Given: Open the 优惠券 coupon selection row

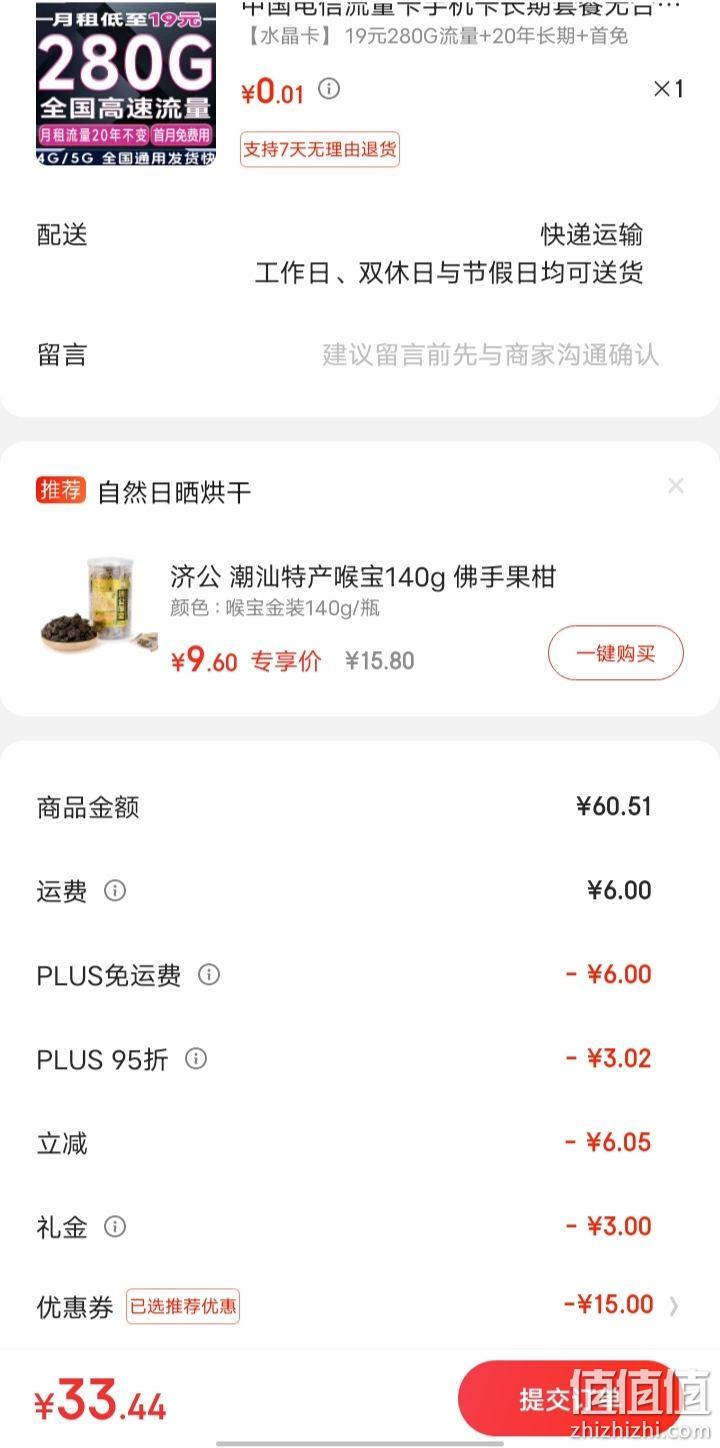Looking at the screenshot, I should pyautogui.click(x=360, y=1305).
